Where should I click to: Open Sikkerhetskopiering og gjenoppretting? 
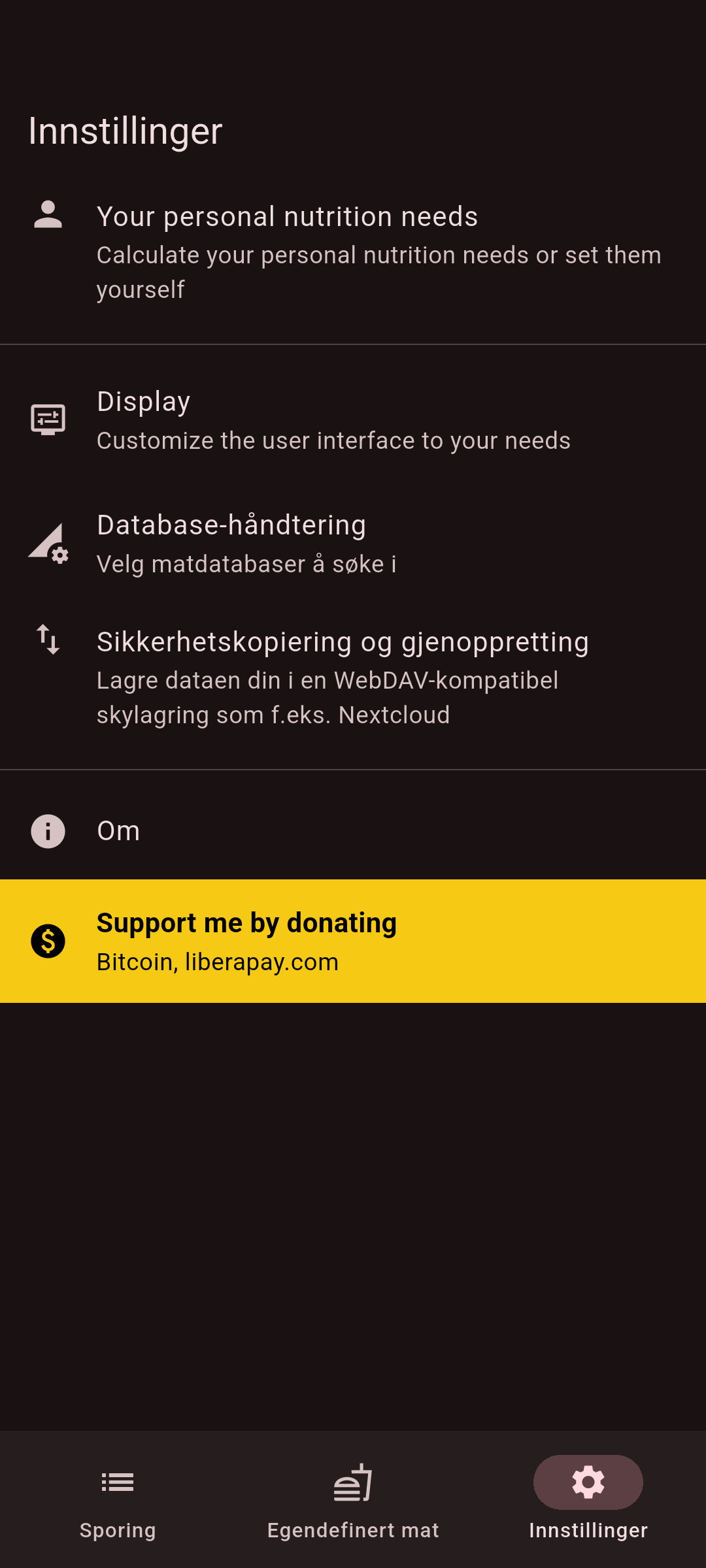[x=353, y=677]
